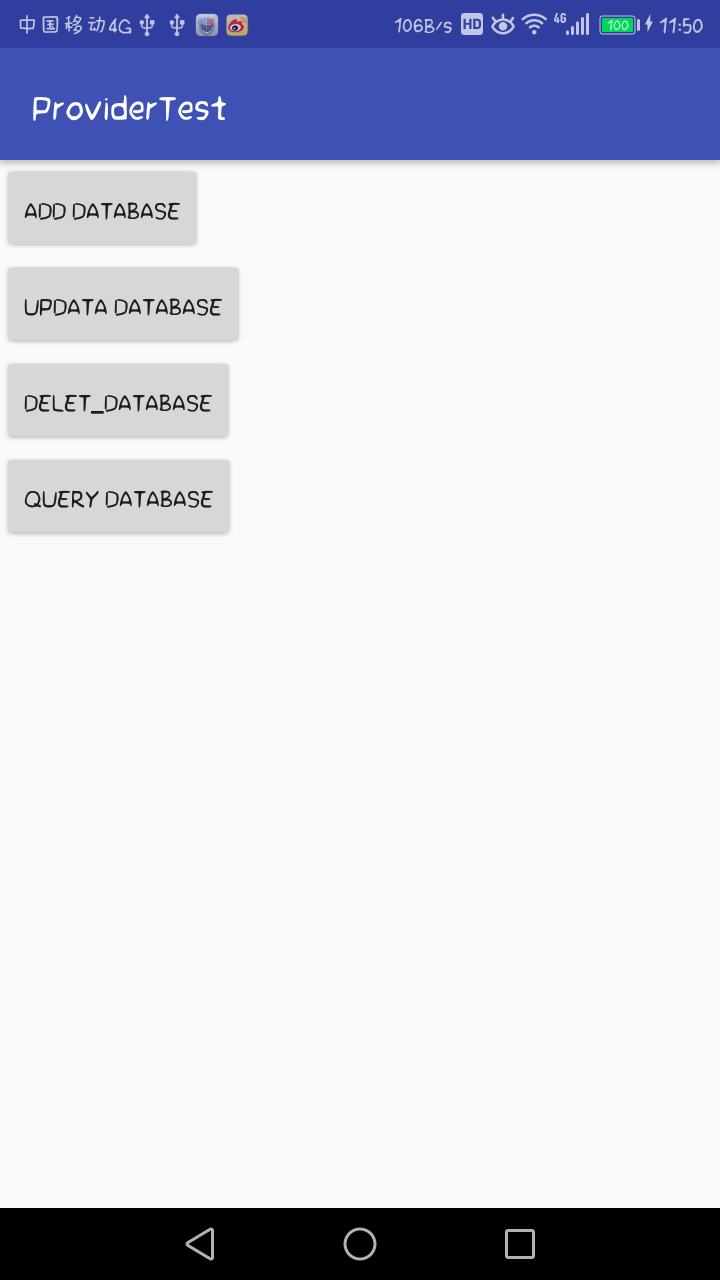
Task: Return to the home screen
Action: [360, 1244]
